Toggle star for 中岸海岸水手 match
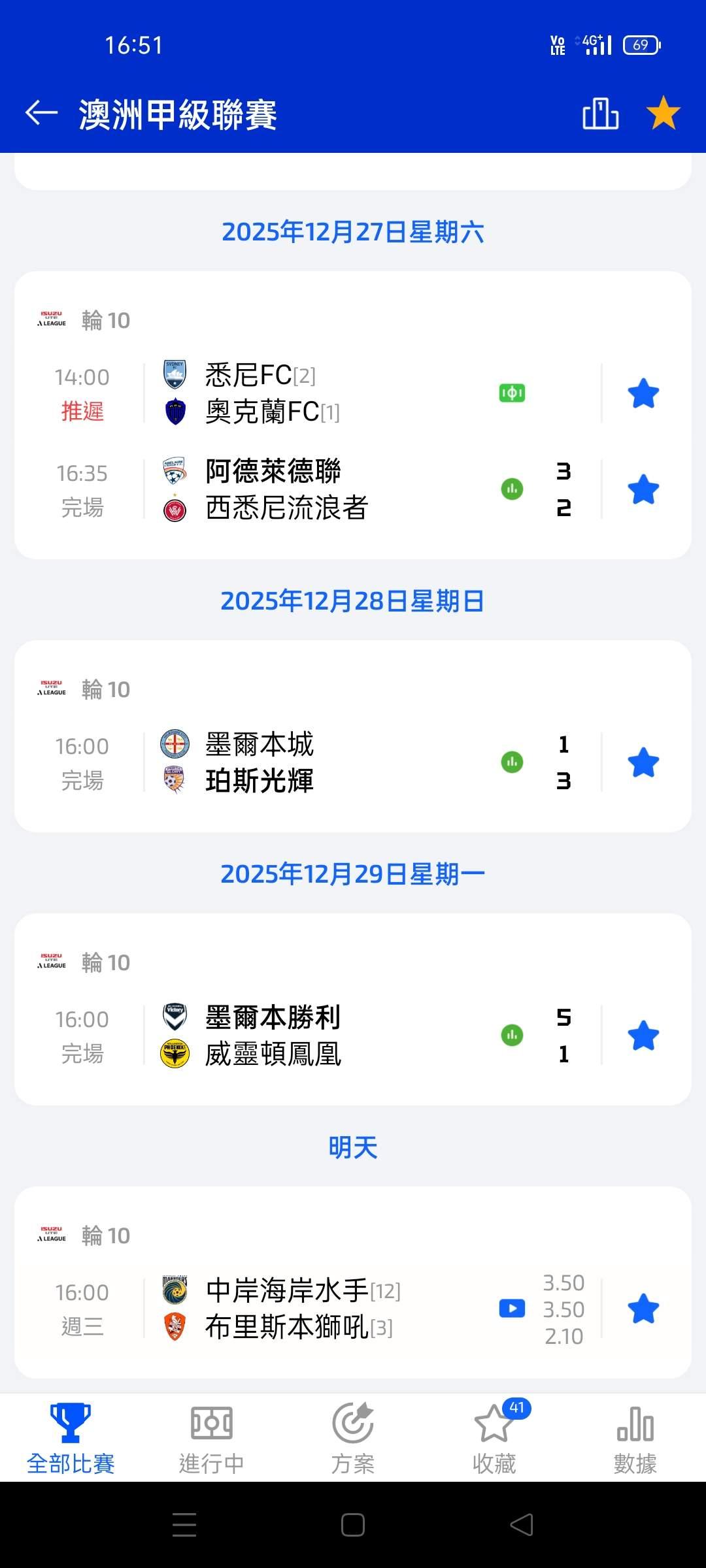This screenshot has width=706, height=1568. click(x=643, y=1309)
